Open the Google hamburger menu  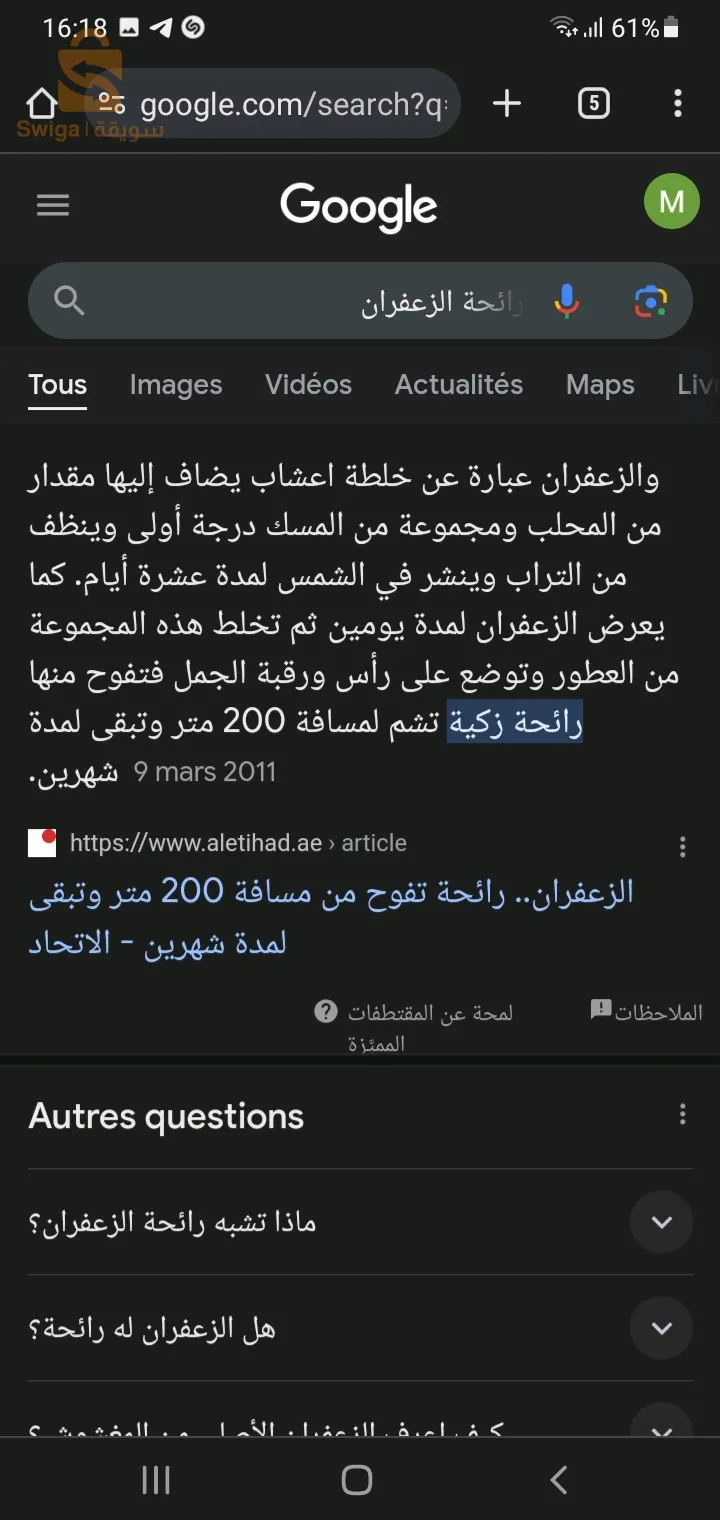[53, 205]
